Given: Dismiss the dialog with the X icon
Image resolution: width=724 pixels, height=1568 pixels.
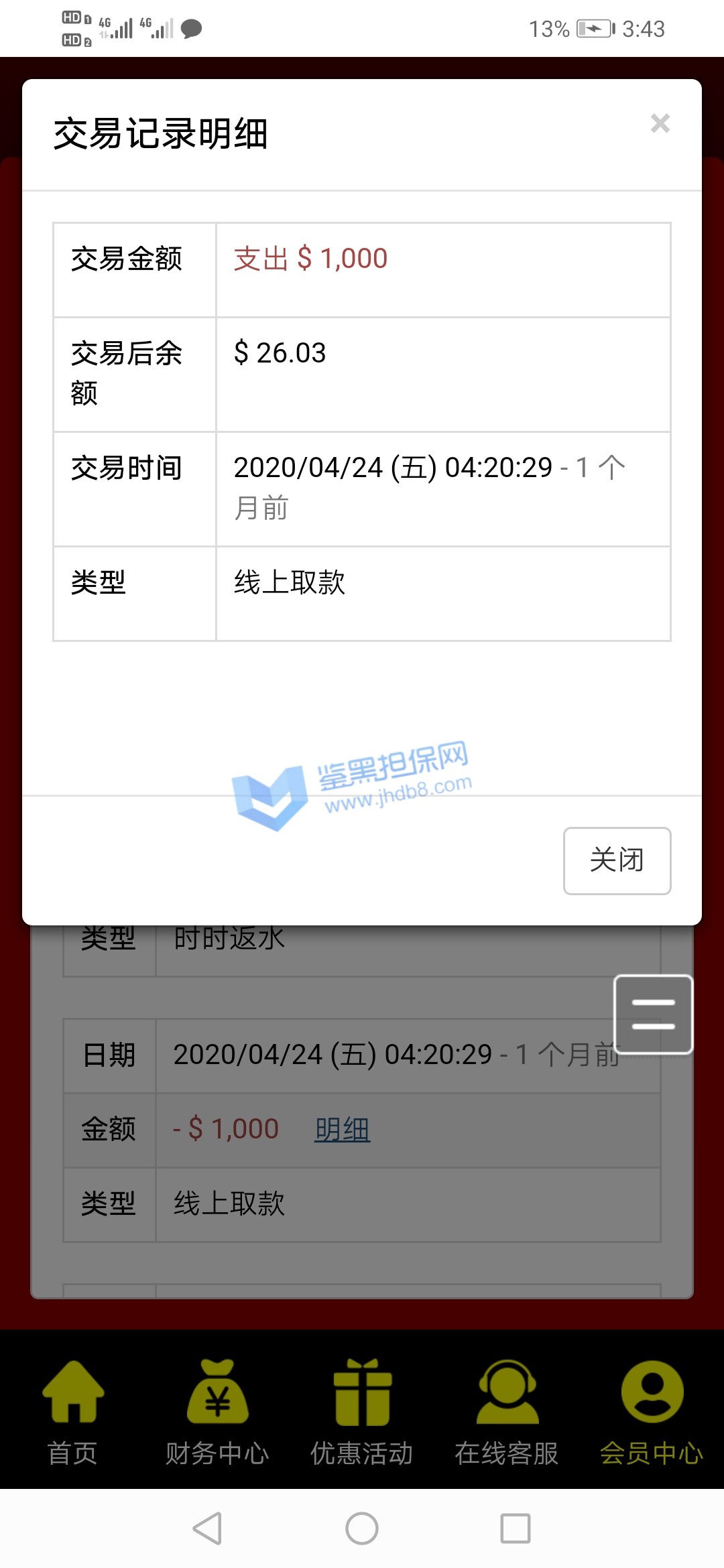Looking at the screenshot, I should pyautogui.click(x=660, y=123).
